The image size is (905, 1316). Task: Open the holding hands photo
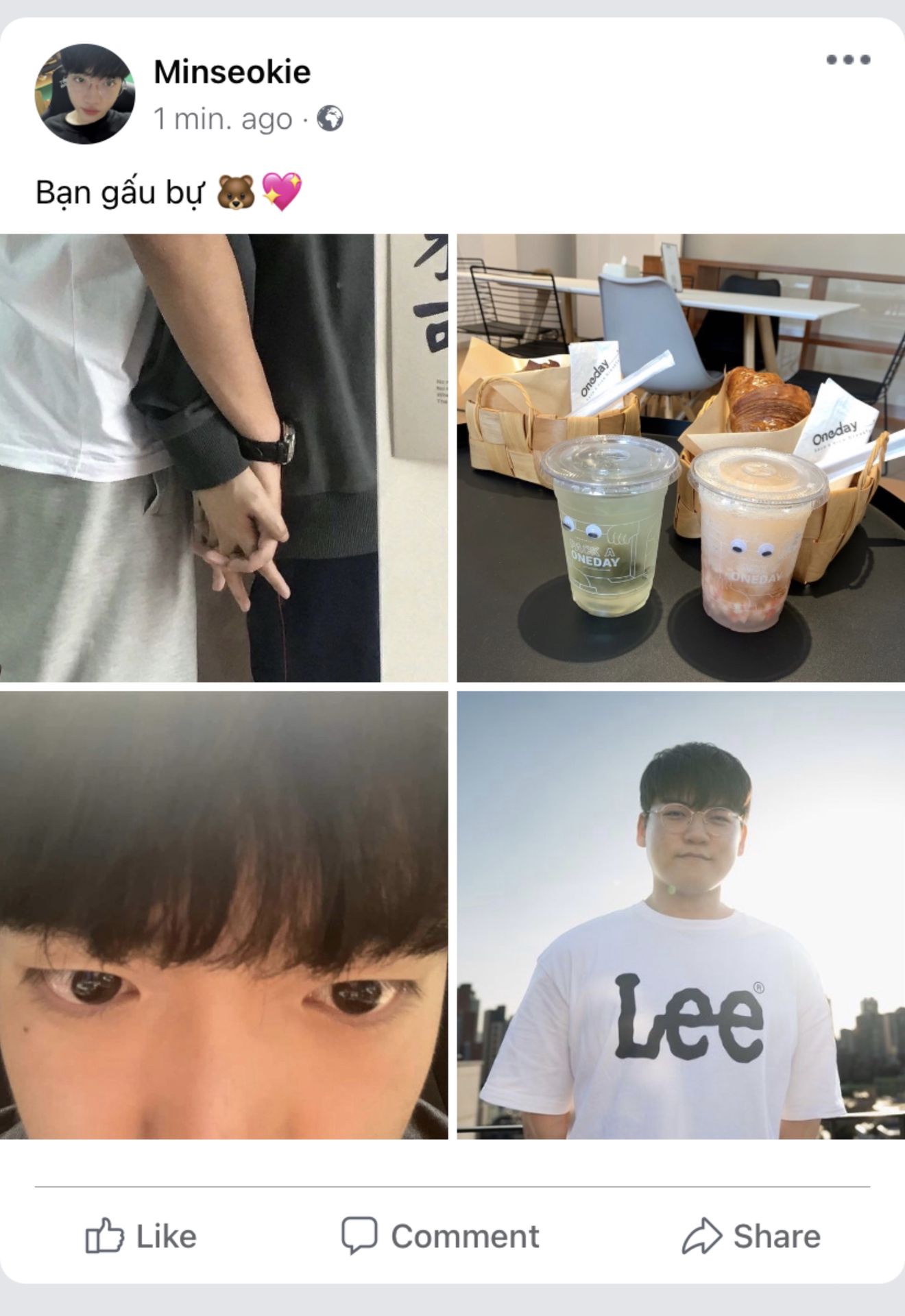pos(224,458)
